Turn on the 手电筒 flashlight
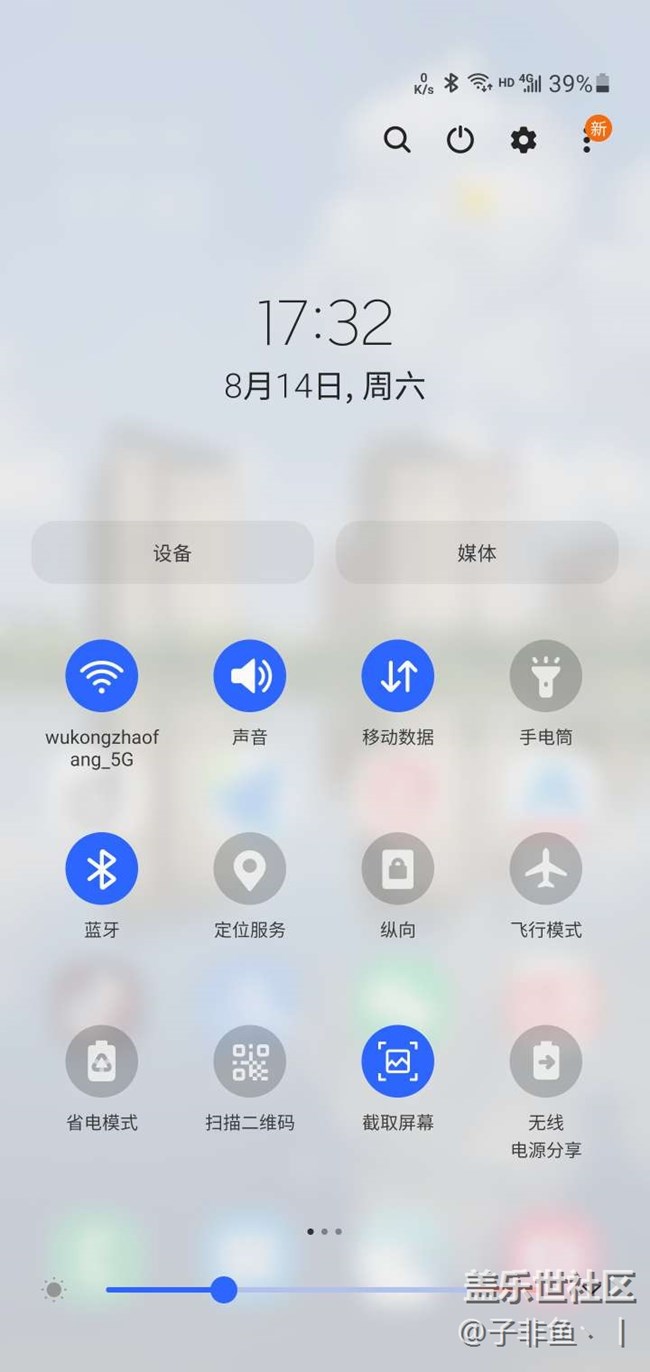The height and width of the screenshot is (1372, 650). (545, 677)
